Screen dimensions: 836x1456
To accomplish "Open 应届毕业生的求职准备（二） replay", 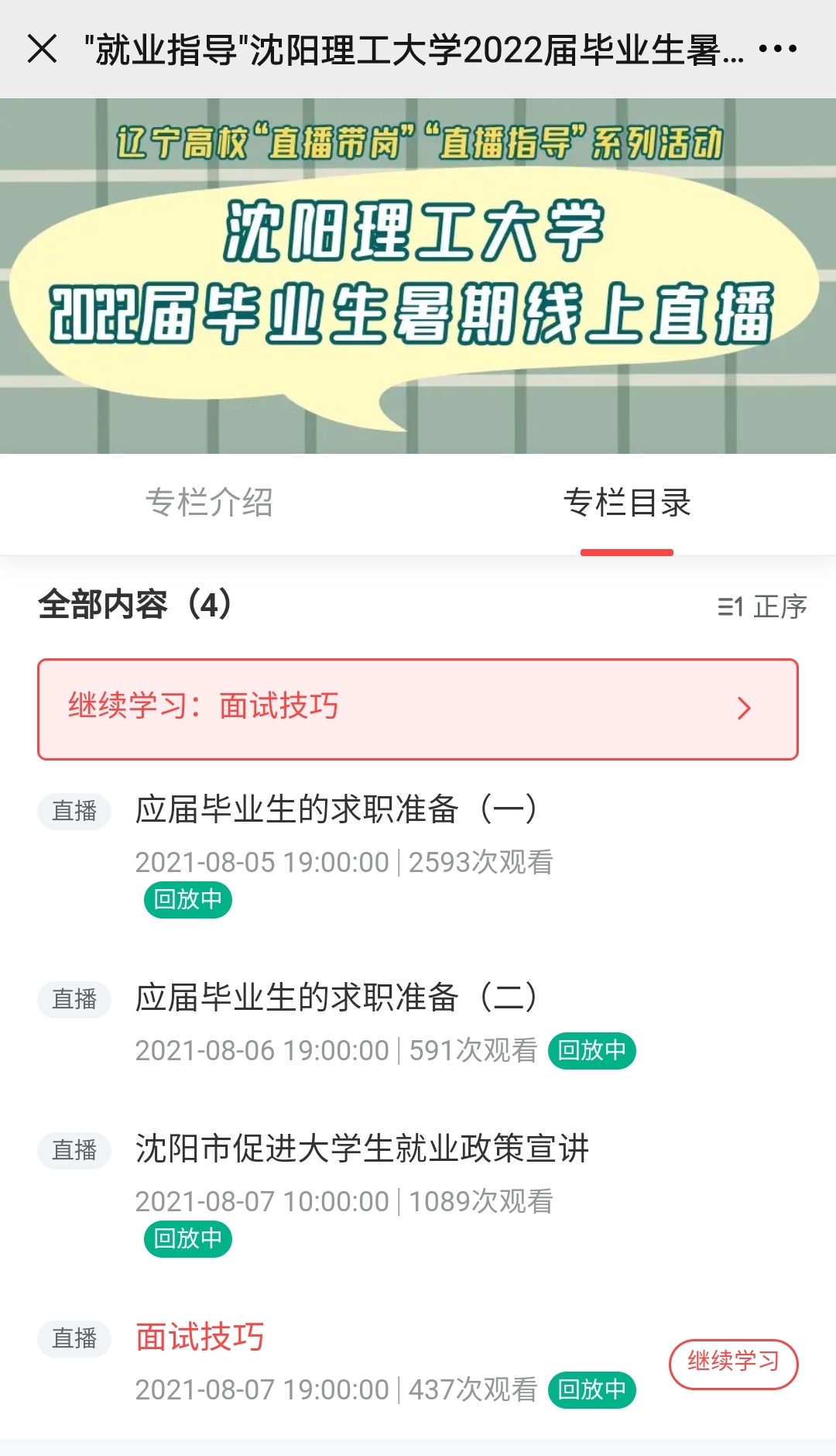I will [336, 998].
